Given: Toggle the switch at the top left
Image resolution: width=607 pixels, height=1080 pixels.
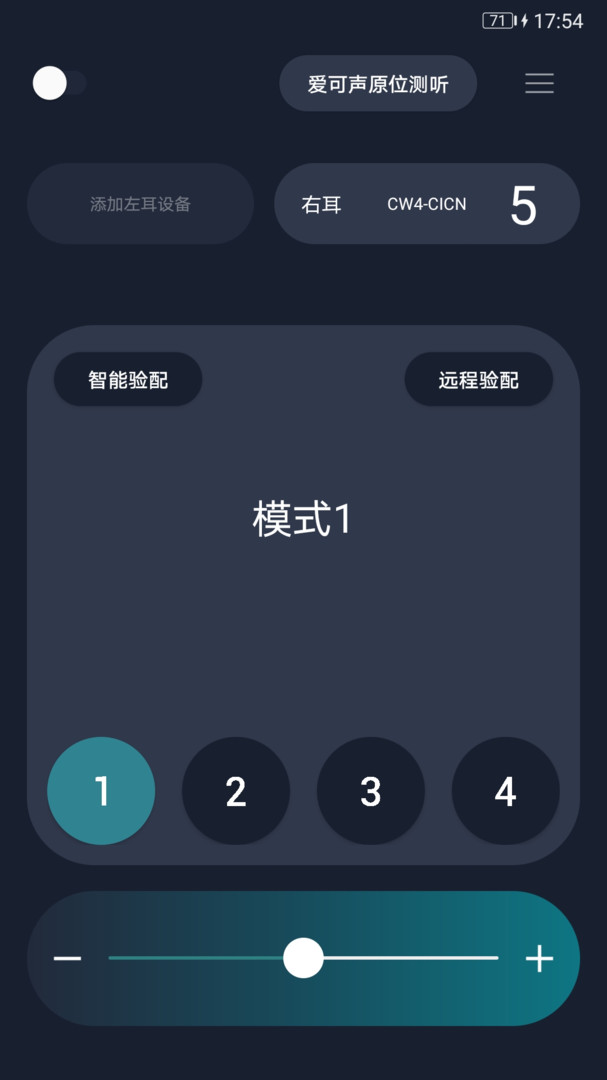Looking at the screenshot, I should (59, 83).
